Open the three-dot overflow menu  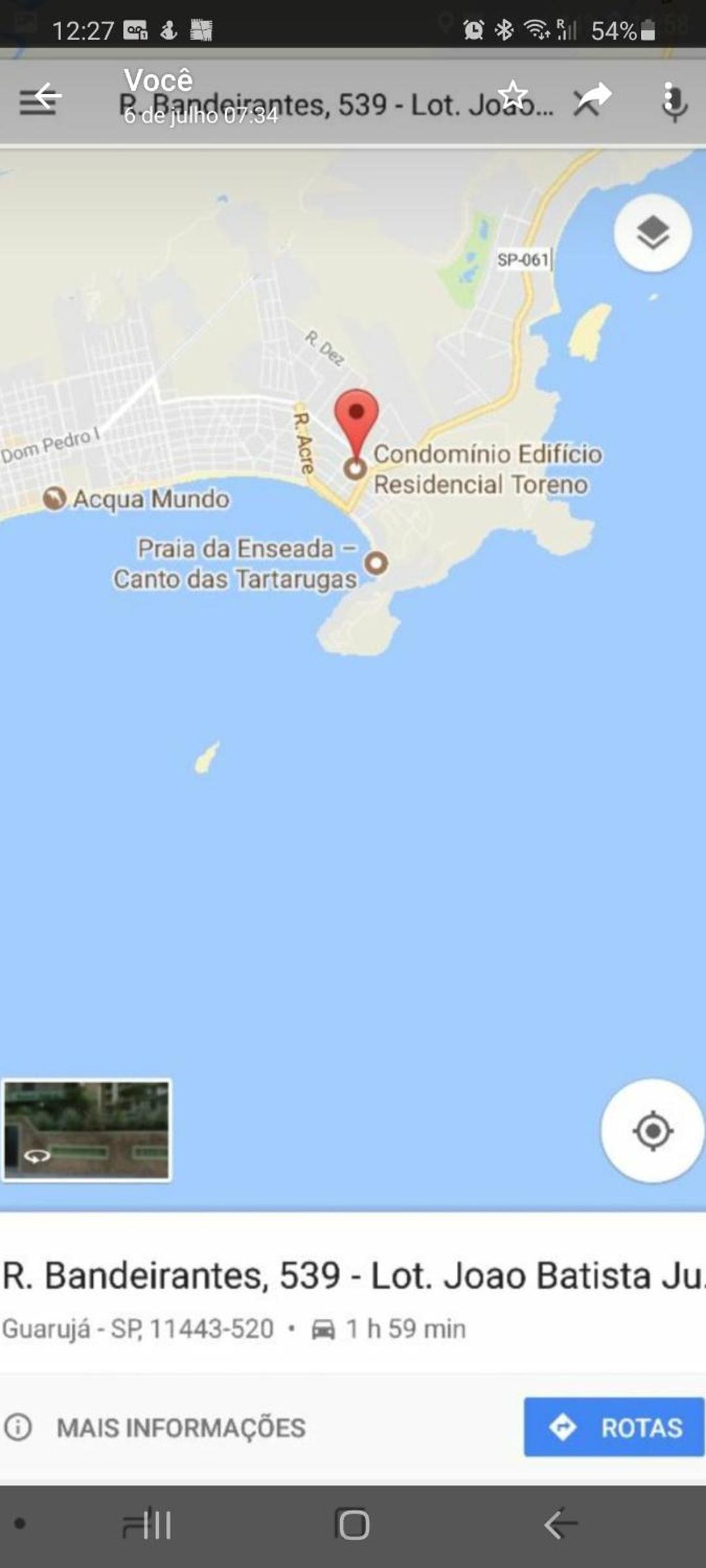(x=668, y=98)
